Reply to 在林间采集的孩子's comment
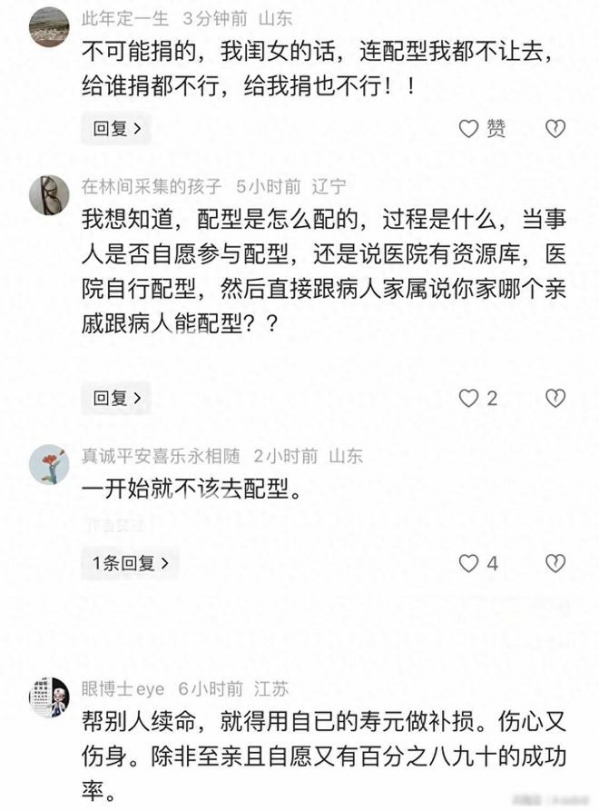The width and height of the screenshot is (600, 811). [115, 398]
